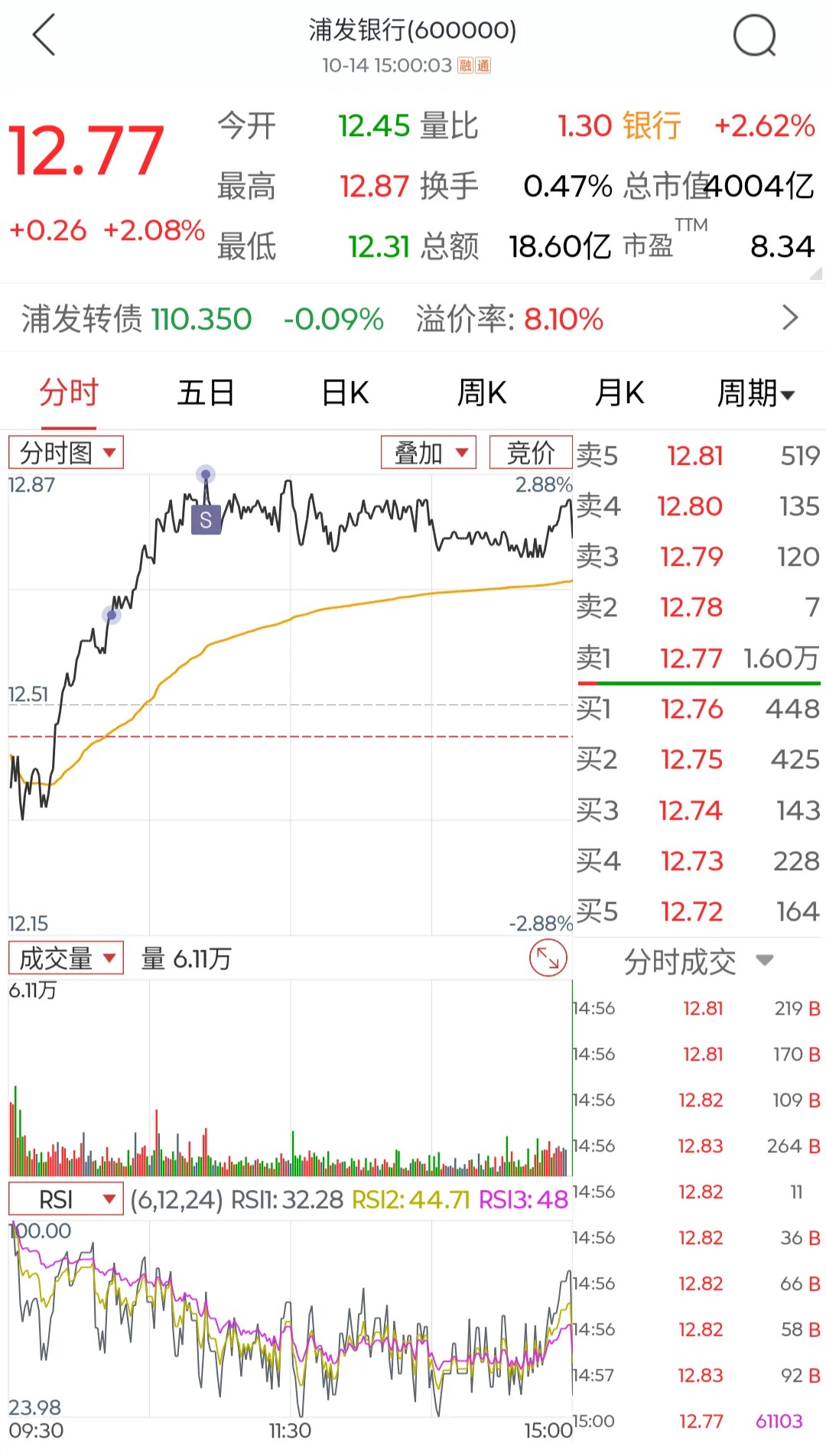Open the 分时成交 trades dropdown
The width and height of the screenshot is (826, 1456).
698,961
